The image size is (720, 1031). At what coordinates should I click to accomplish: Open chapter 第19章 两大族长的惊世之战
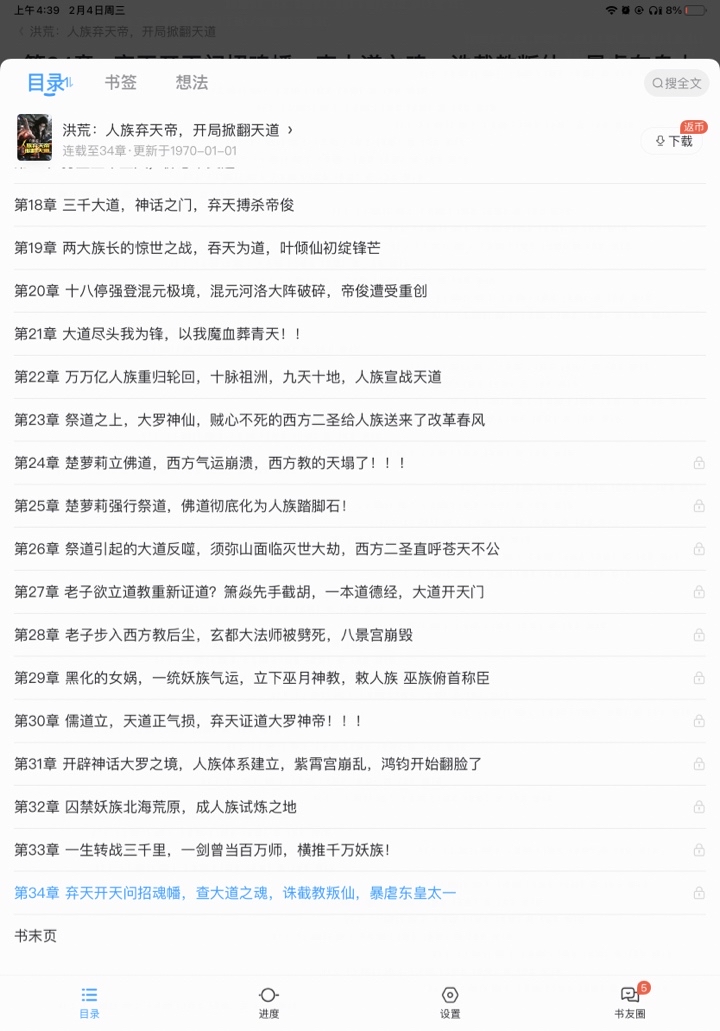tap(196, 248)
